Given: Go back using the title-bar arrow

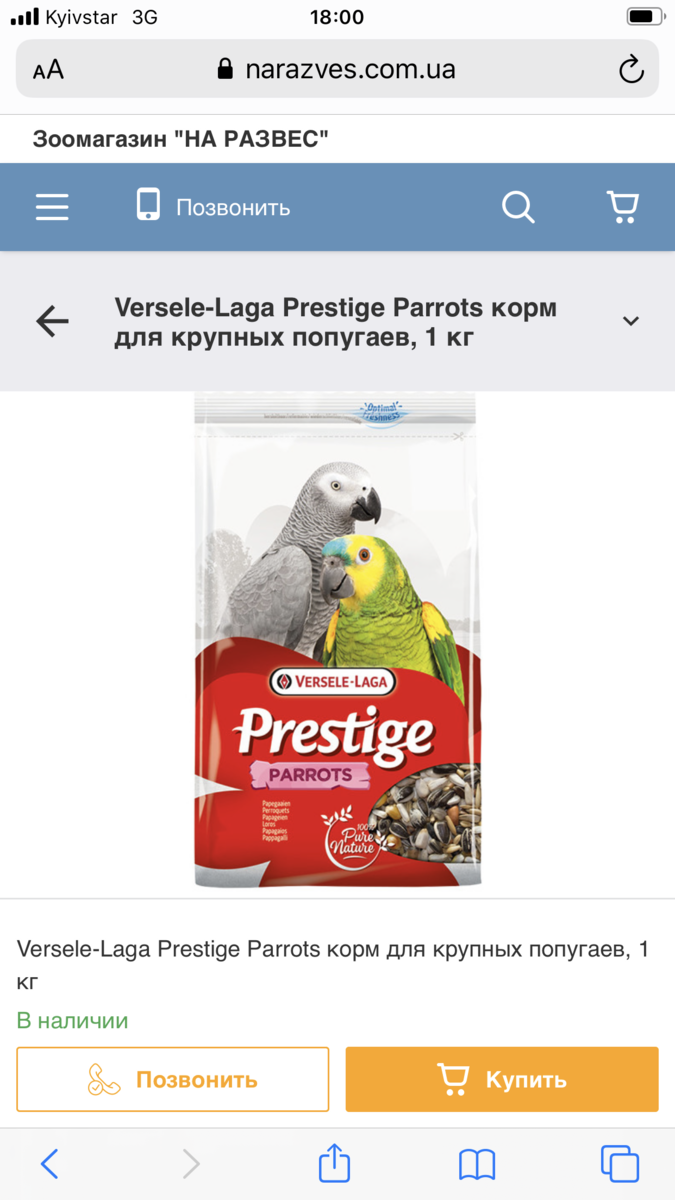Looking at the screenshot, I should pos(52,321).
